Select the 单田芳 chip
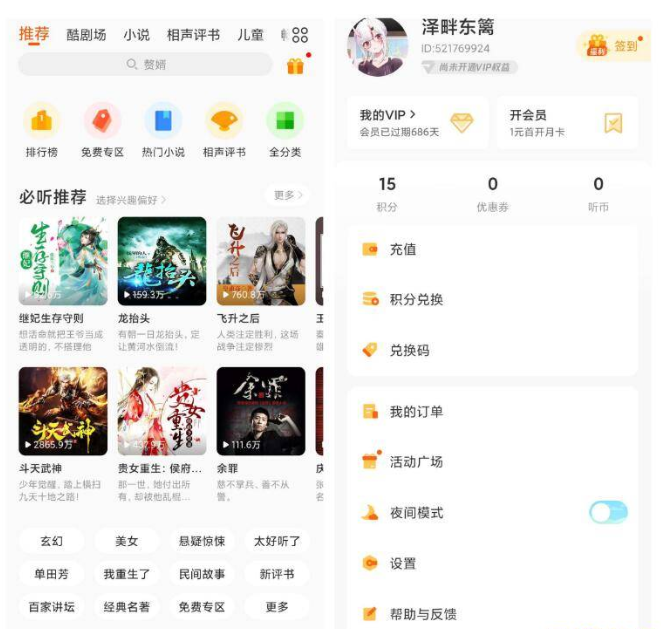 point(50,574)
